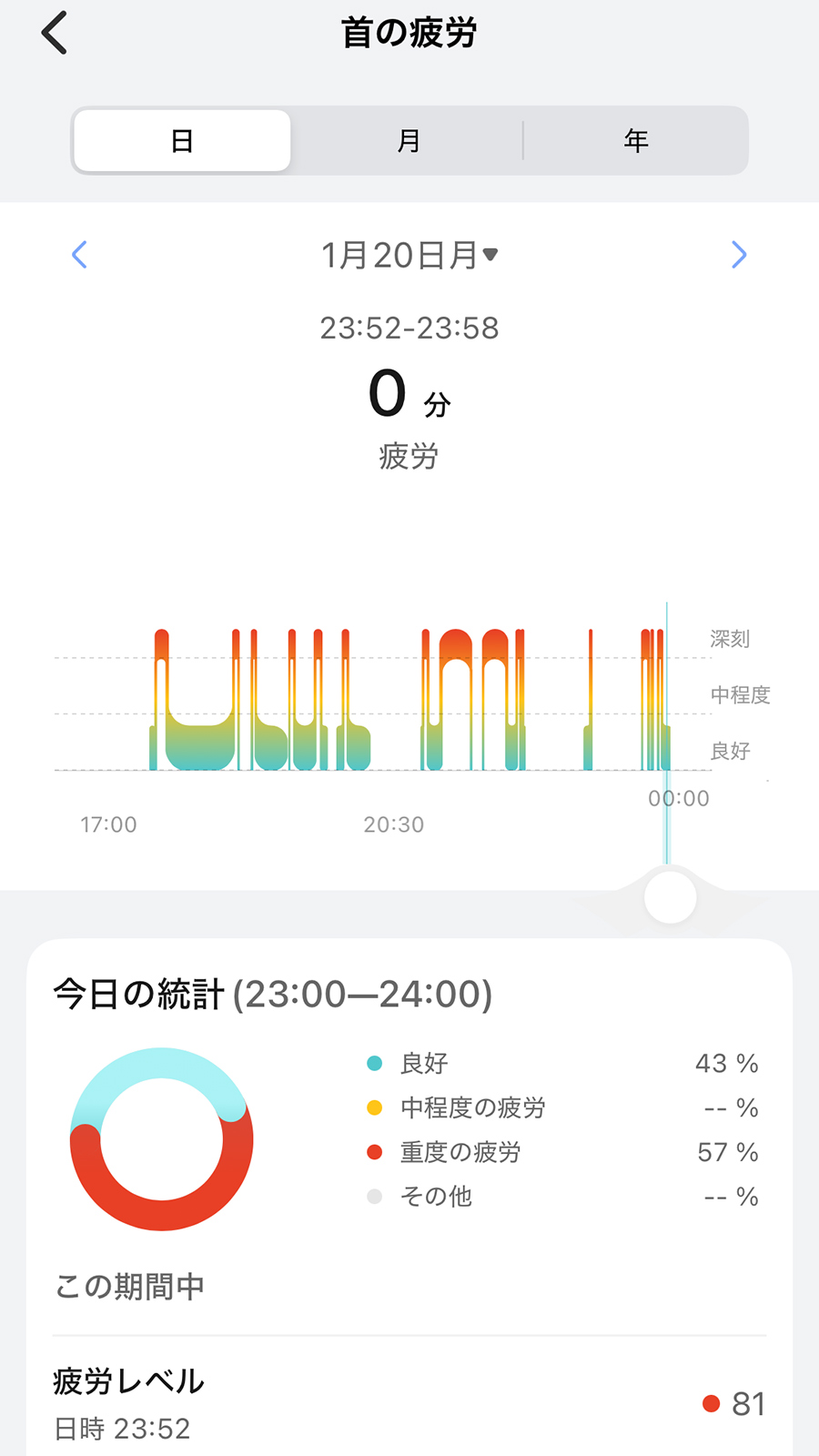
Task: Open the 1月20日月 date picker
Action: 409,256
